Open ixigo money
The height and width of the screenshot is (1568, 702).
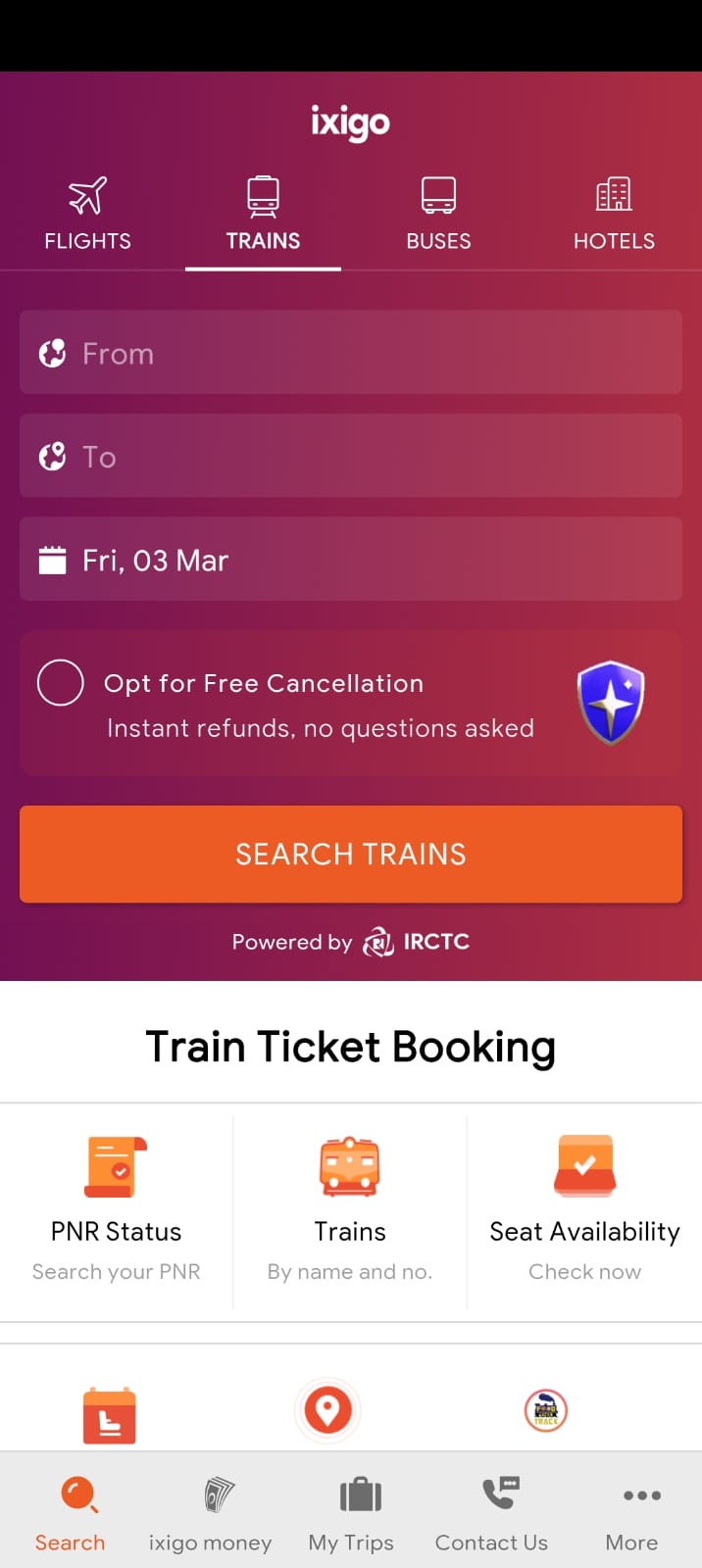[x=210, y=1514]
